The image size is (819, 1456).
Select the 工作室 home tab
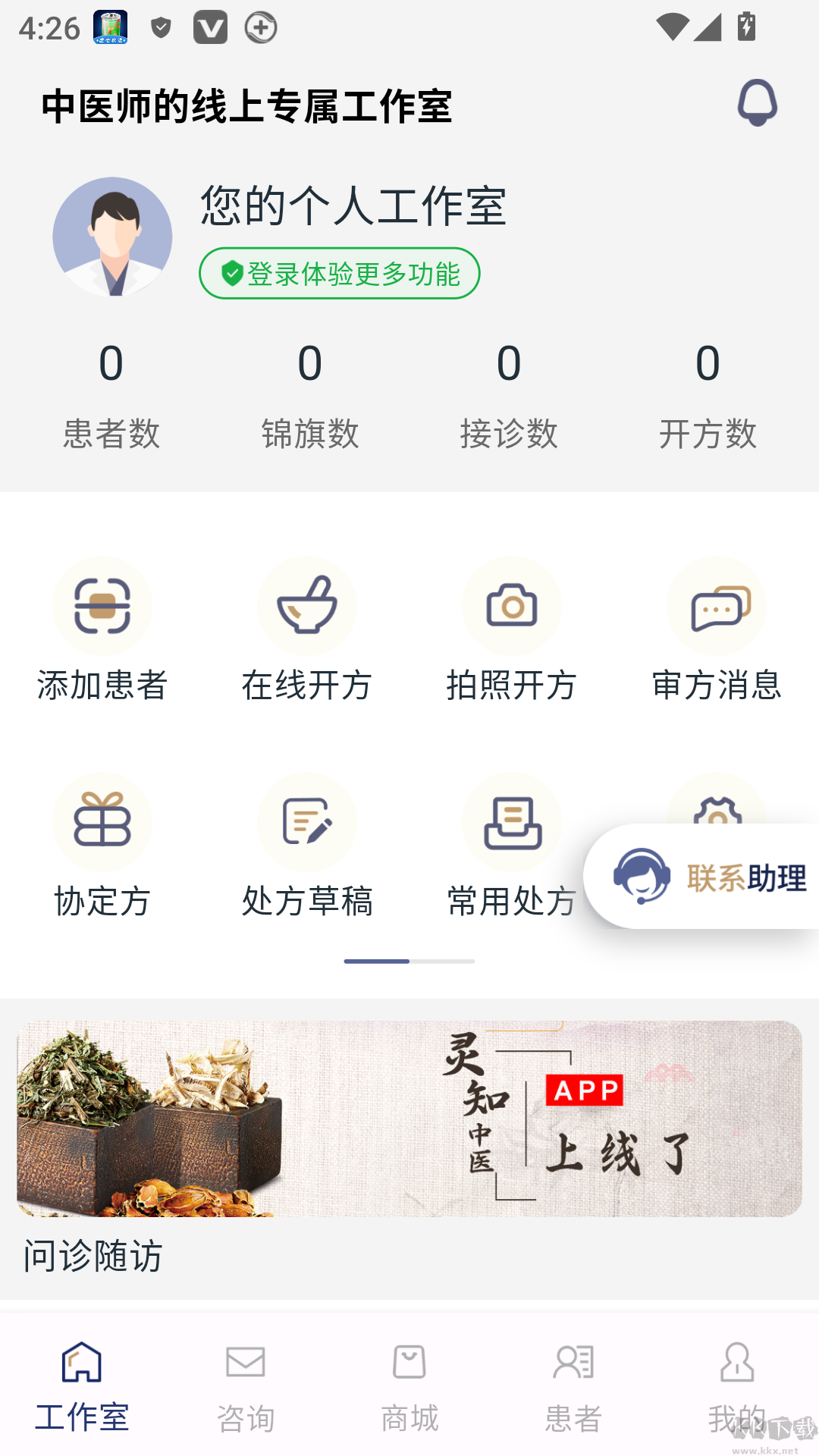(x=81, y=1363)
